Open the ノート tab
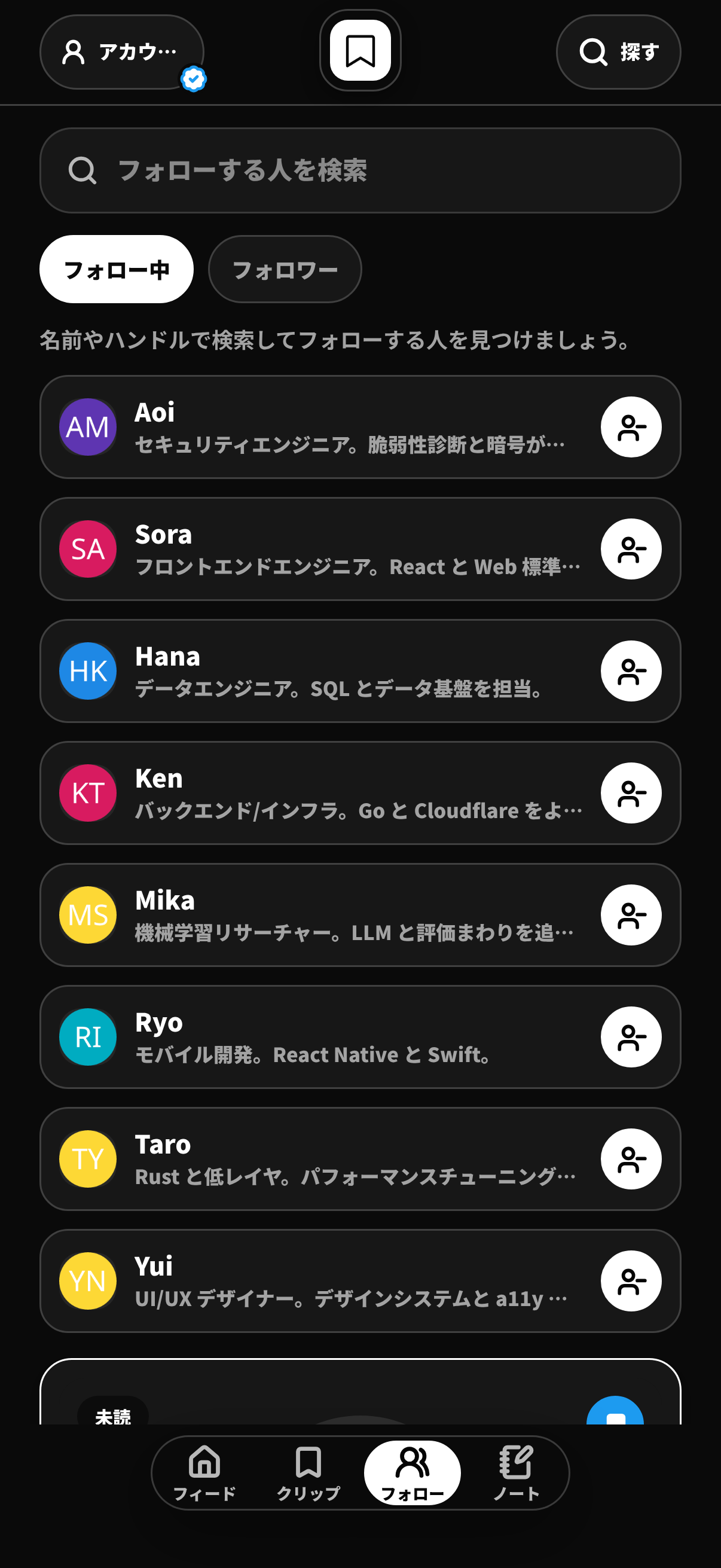 (x=517, y=1473)
